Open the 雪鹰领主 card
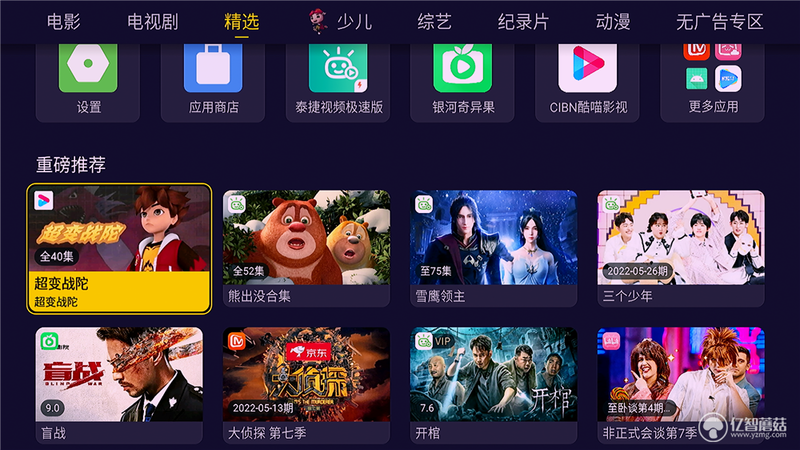The height and width of the screenshot is (450, 800). 494,248
